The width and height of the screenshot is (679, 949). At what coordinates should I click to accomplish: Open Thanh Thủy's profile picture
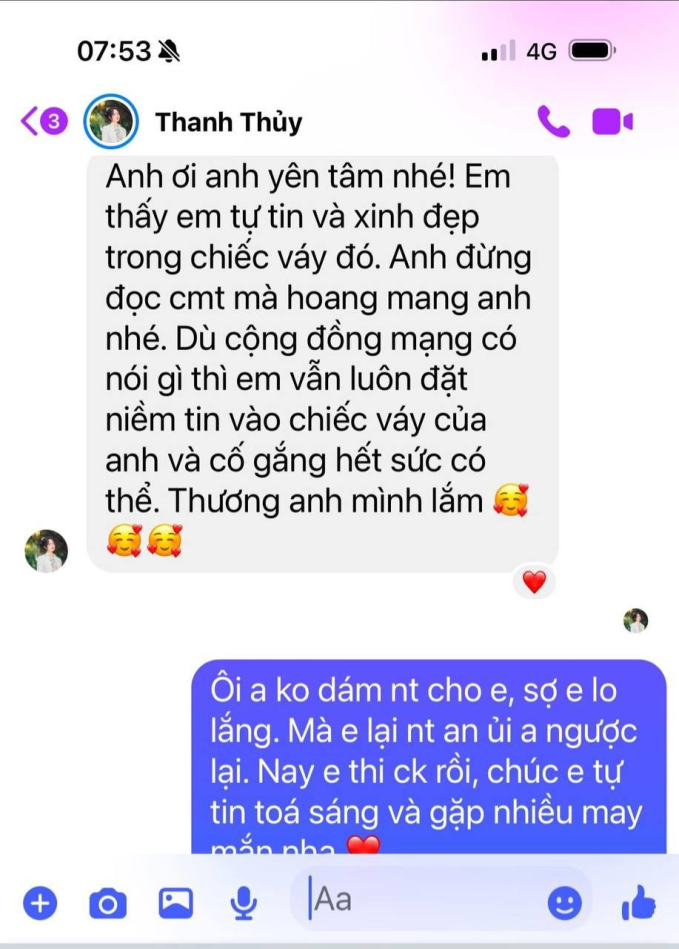tap(111, 122)
